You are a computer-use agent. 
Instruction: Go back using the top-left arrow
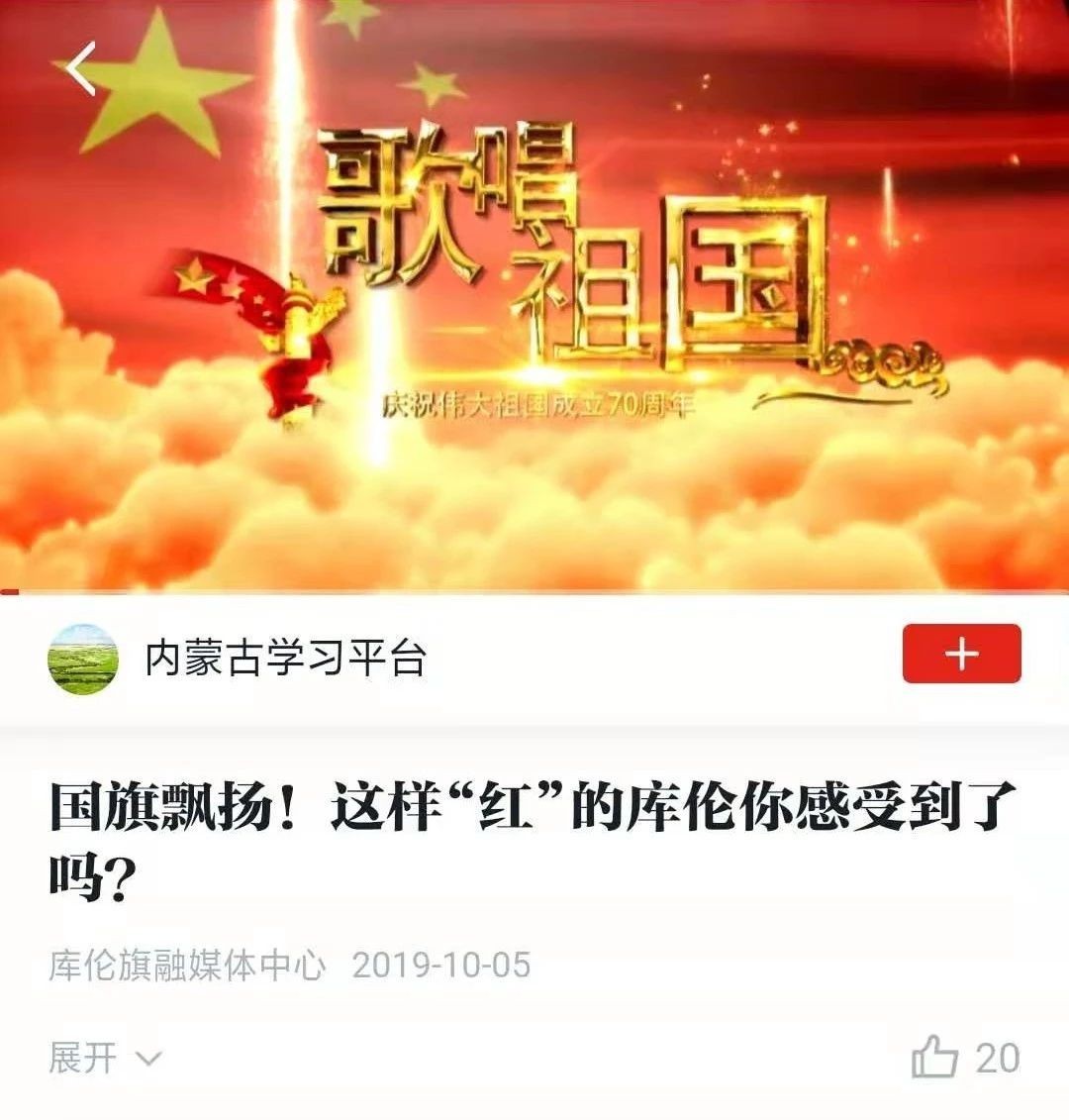click(x=81, y=68)
